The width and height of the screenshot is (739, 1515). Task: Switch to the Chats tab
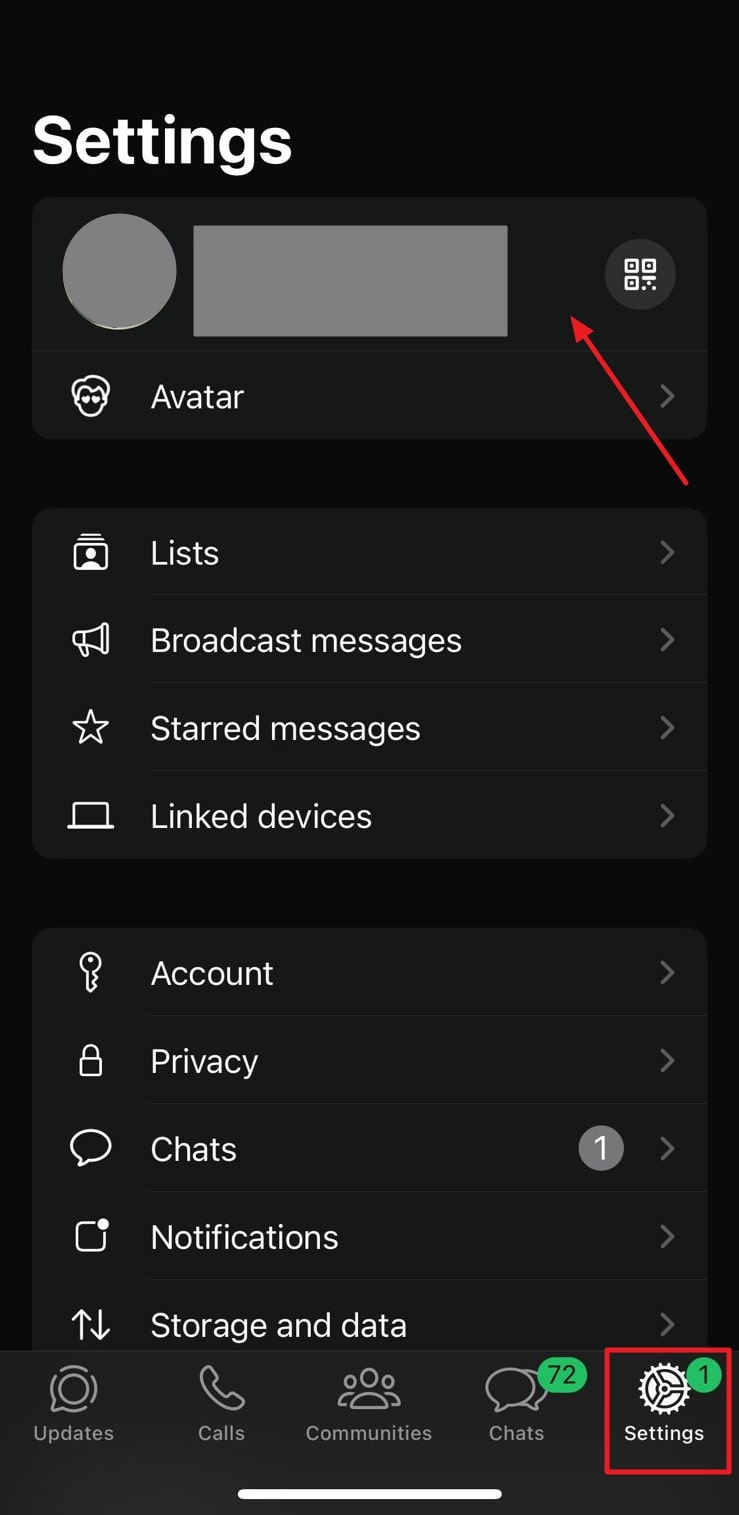[516, 1405]
